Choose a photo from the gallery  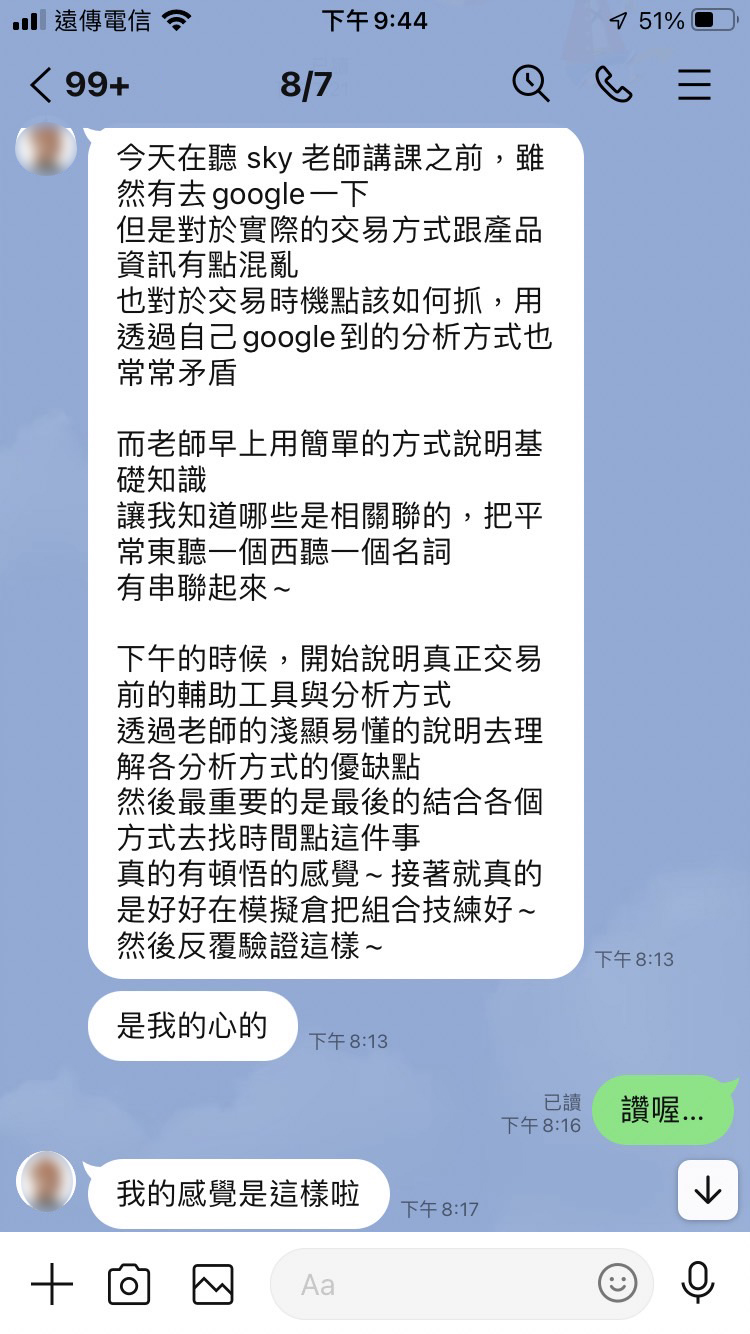[x=213, y=1284]
